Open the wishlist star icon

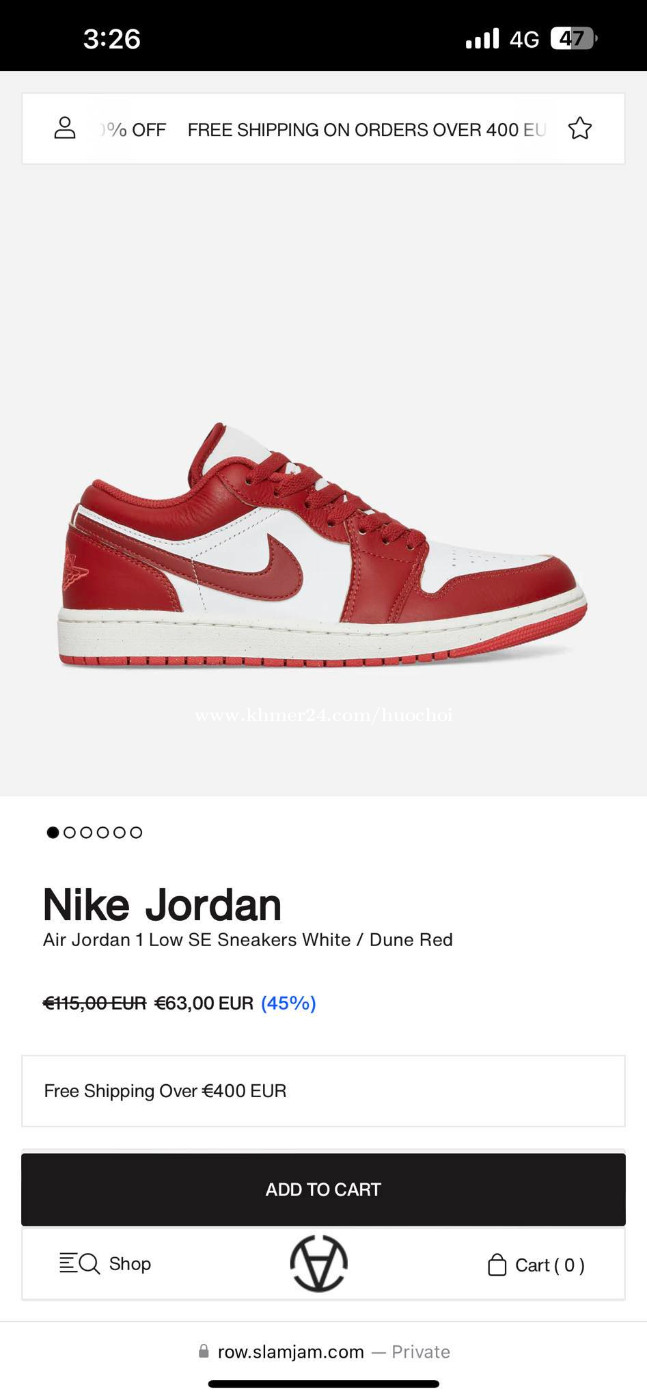click(x=580, y=128)
